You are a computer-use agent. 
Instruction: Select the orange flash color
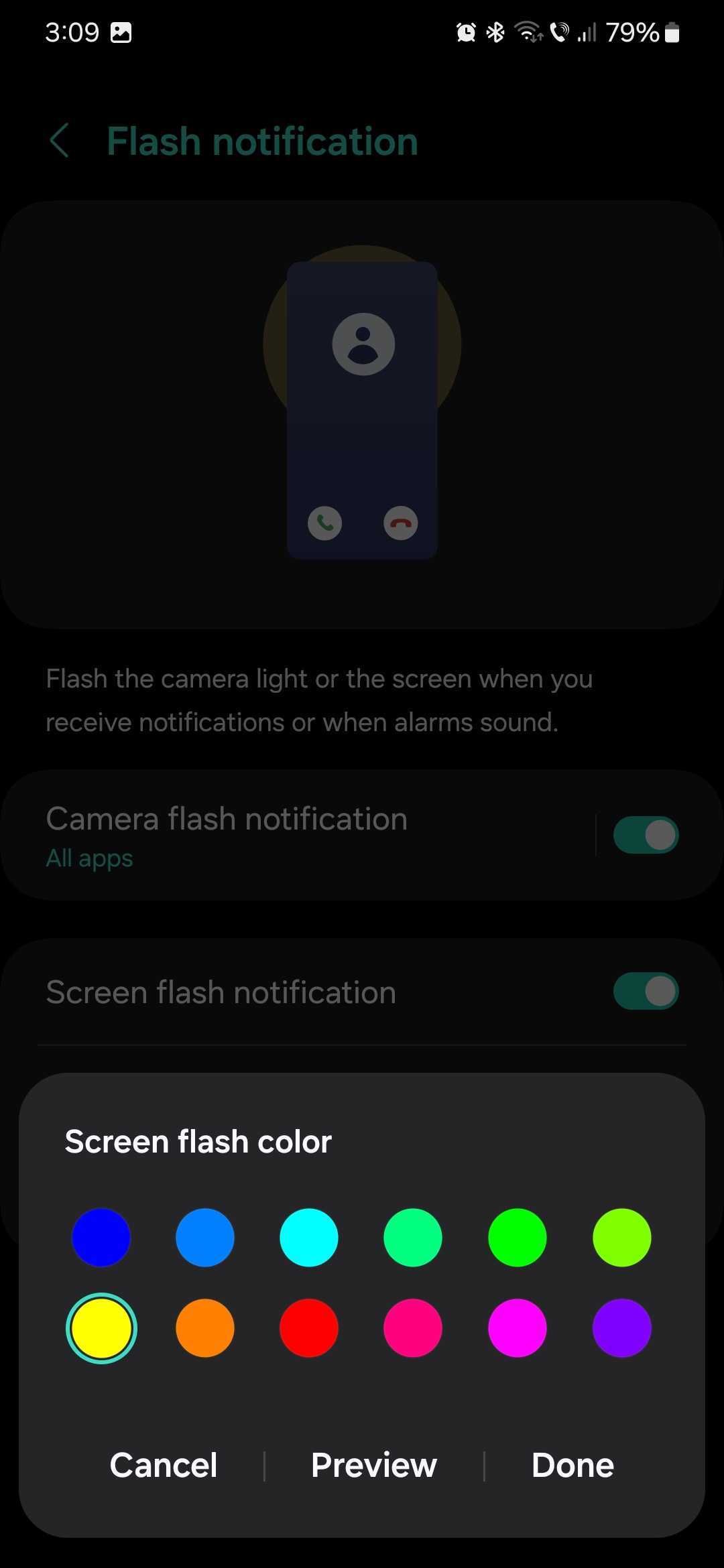click(x=205, y=1328)
